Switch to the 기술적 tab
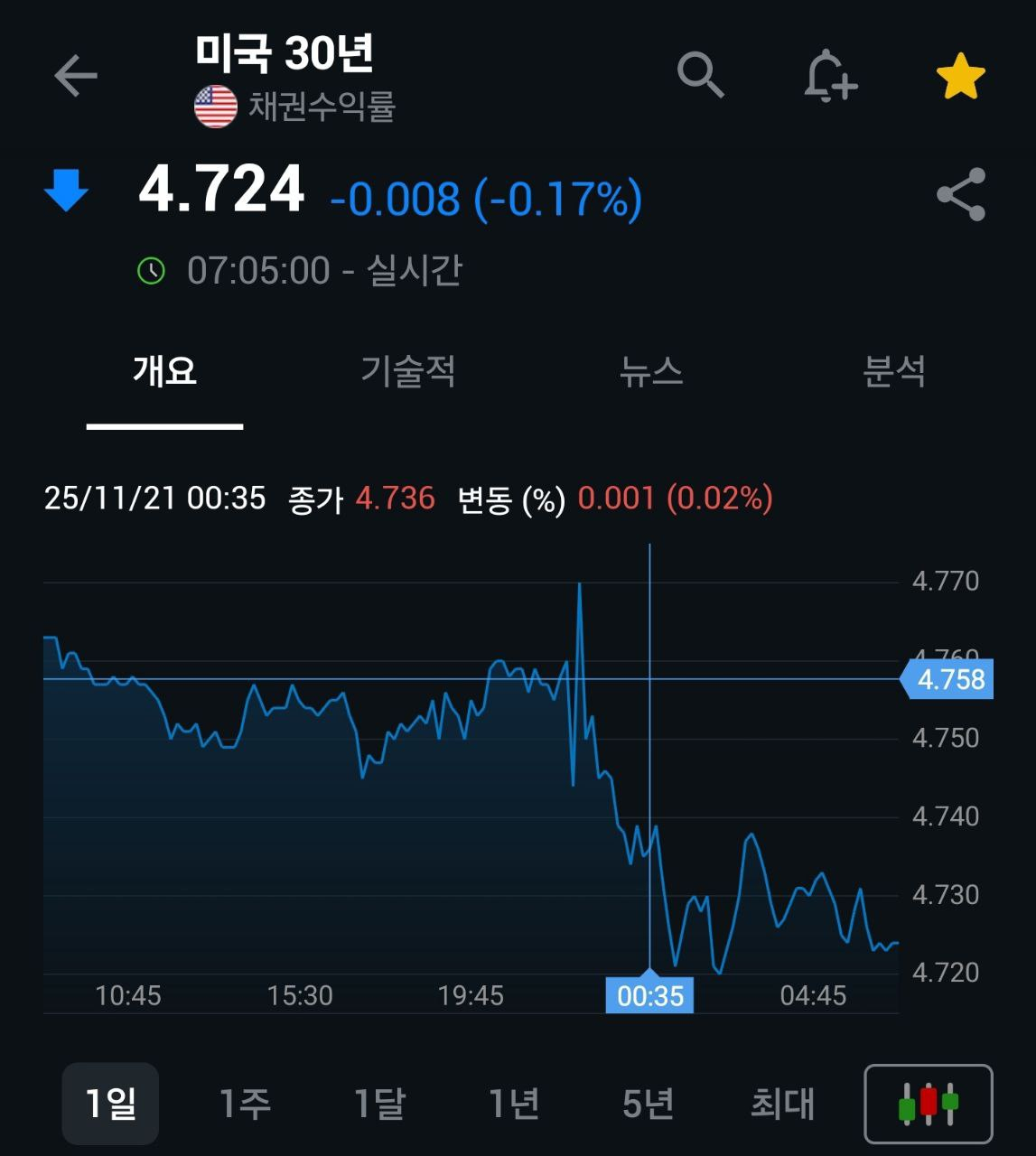 tap(407, 371)
